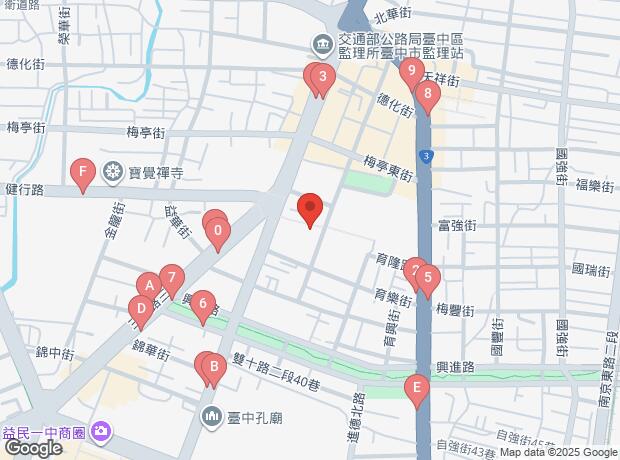Open the 臺中孔廟 landmark icon
Image resolution: width=620 pixels, height=460 pixels.
point(211,416)
